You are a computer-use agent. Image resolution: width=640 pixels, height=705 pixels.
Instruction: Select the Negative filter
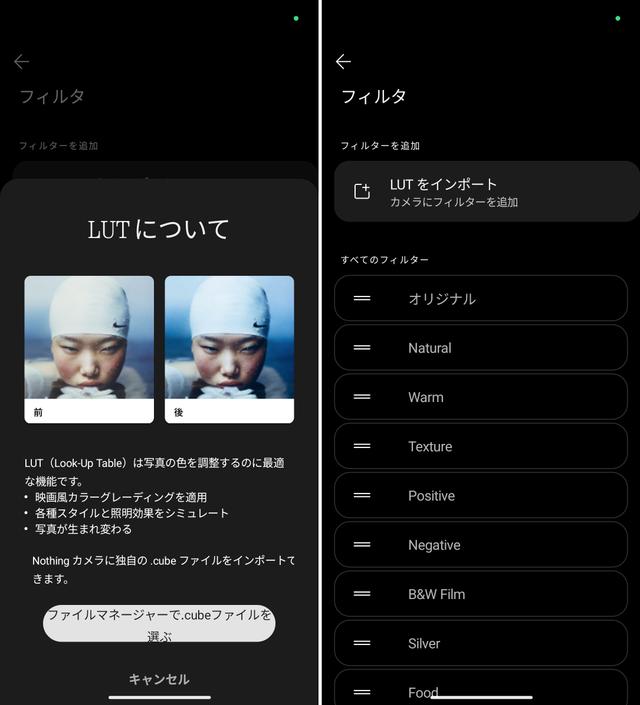[481, 545]
